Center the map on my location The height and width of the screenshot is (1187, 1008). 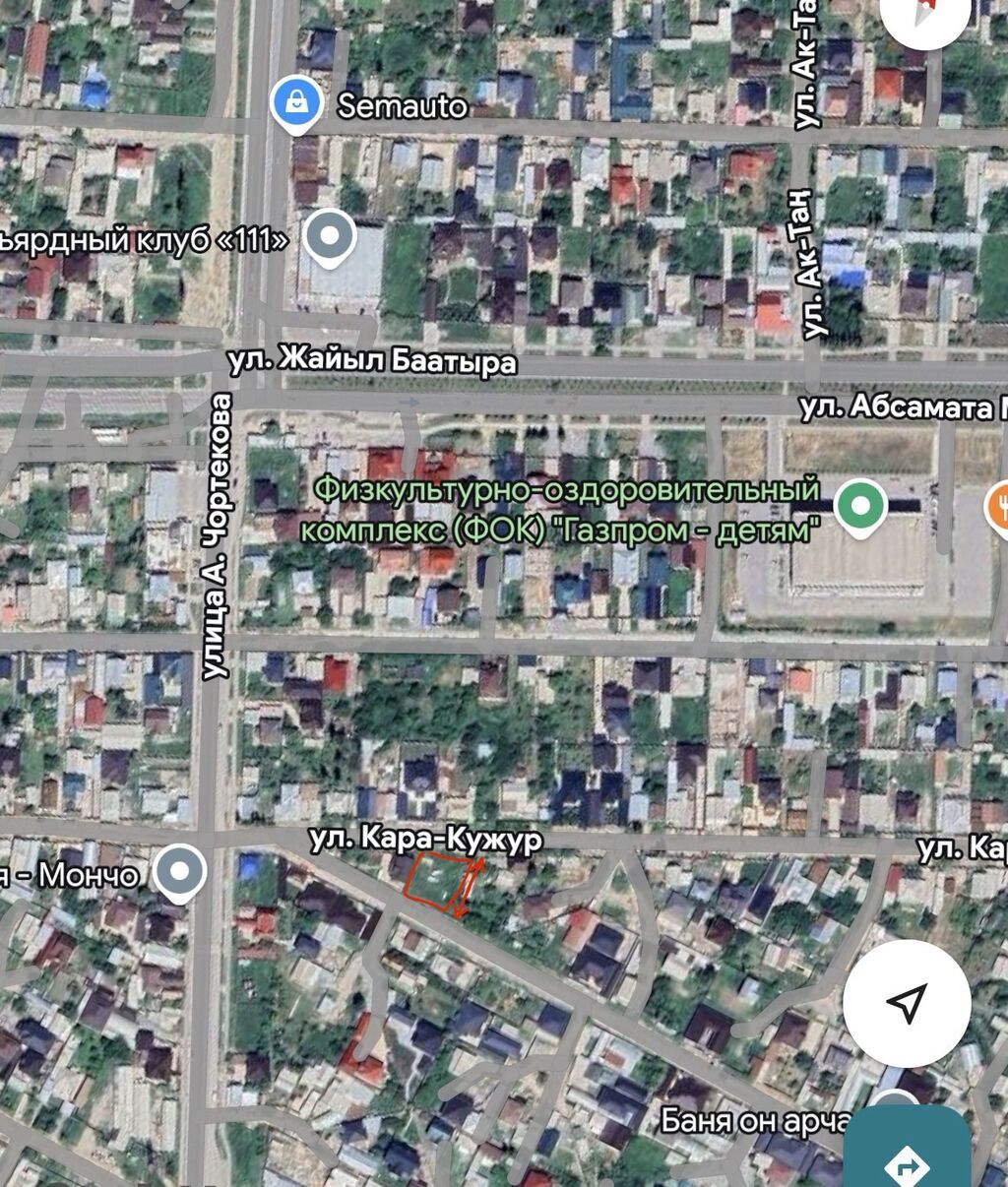(x=907, y=1003)
